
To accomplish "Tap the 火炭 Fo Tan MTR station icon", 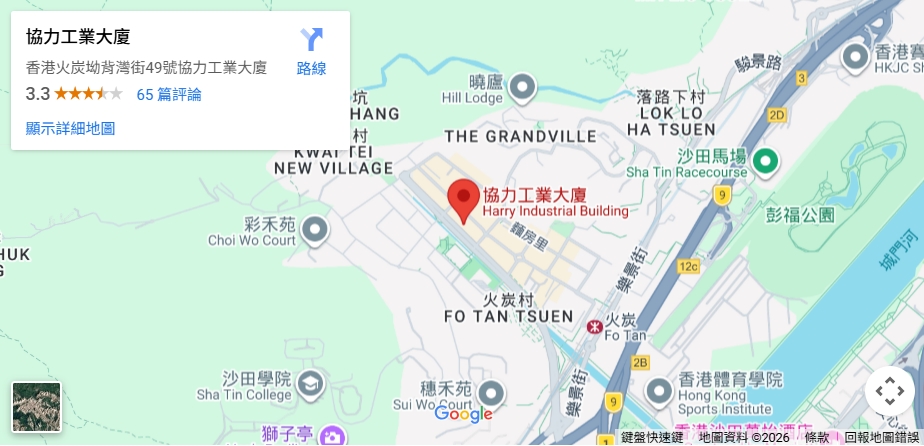I will 595,325.
